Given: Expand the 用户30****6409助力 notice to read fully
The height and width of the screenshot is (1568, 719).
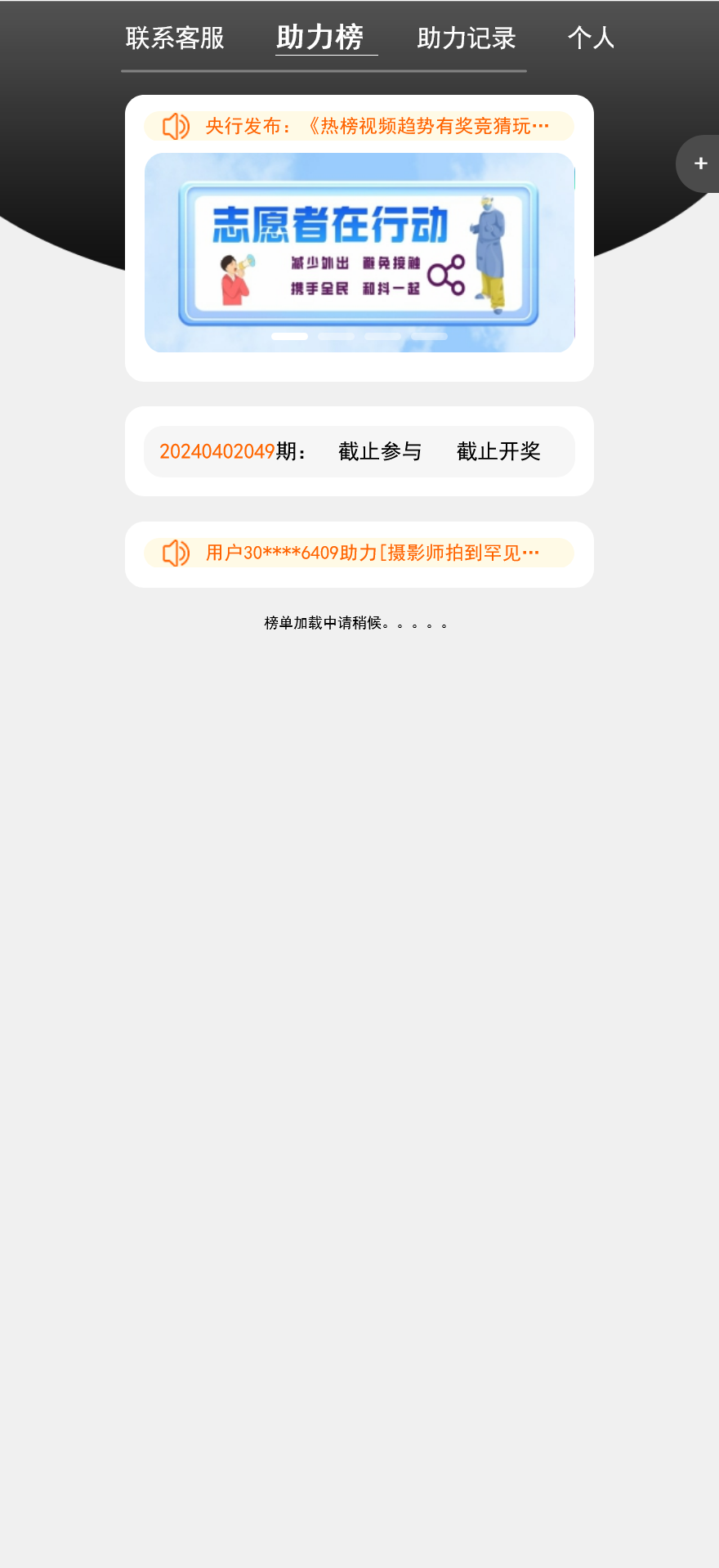Looking at the screenshot, I should 372,553.
